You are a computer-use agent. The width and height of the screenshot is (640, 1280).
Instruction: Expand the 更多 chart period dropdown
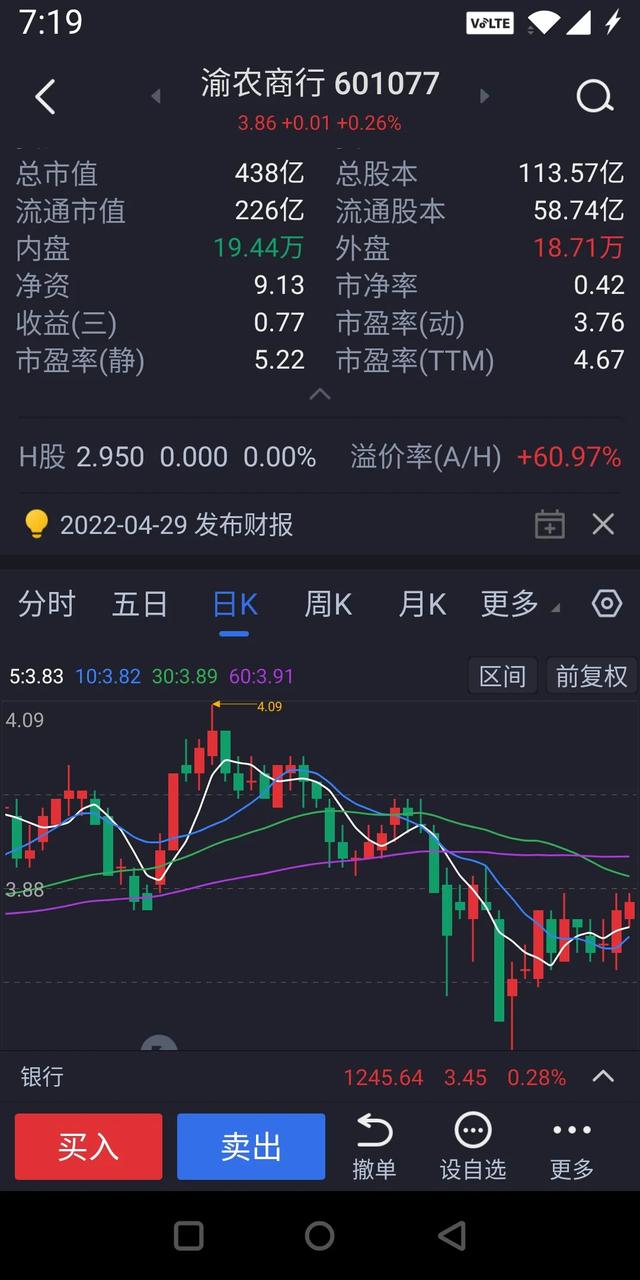coord(520,604)
